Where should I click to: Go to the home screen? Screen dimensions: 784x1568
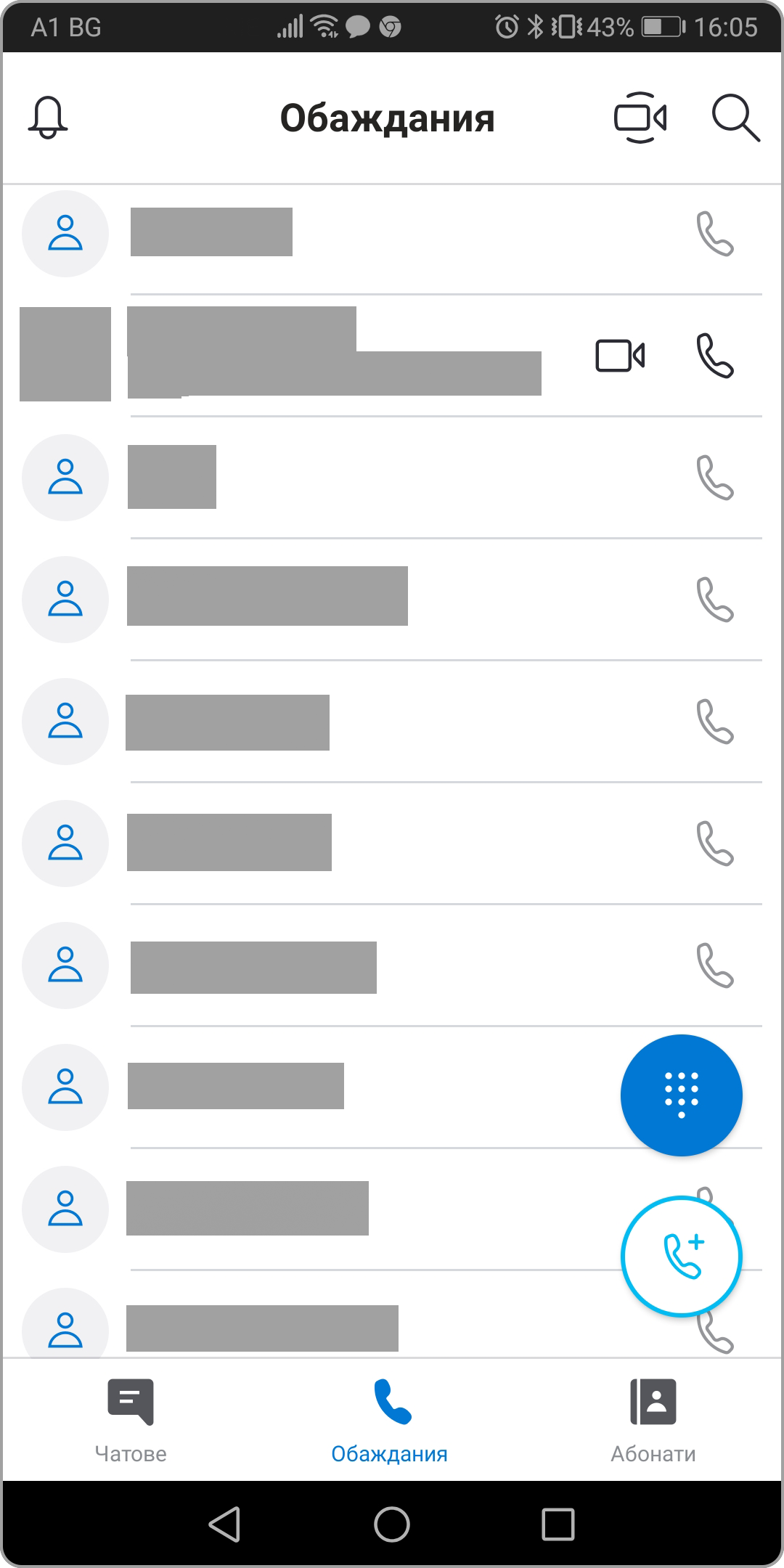pyautogui.click(x=392, y=1524)
